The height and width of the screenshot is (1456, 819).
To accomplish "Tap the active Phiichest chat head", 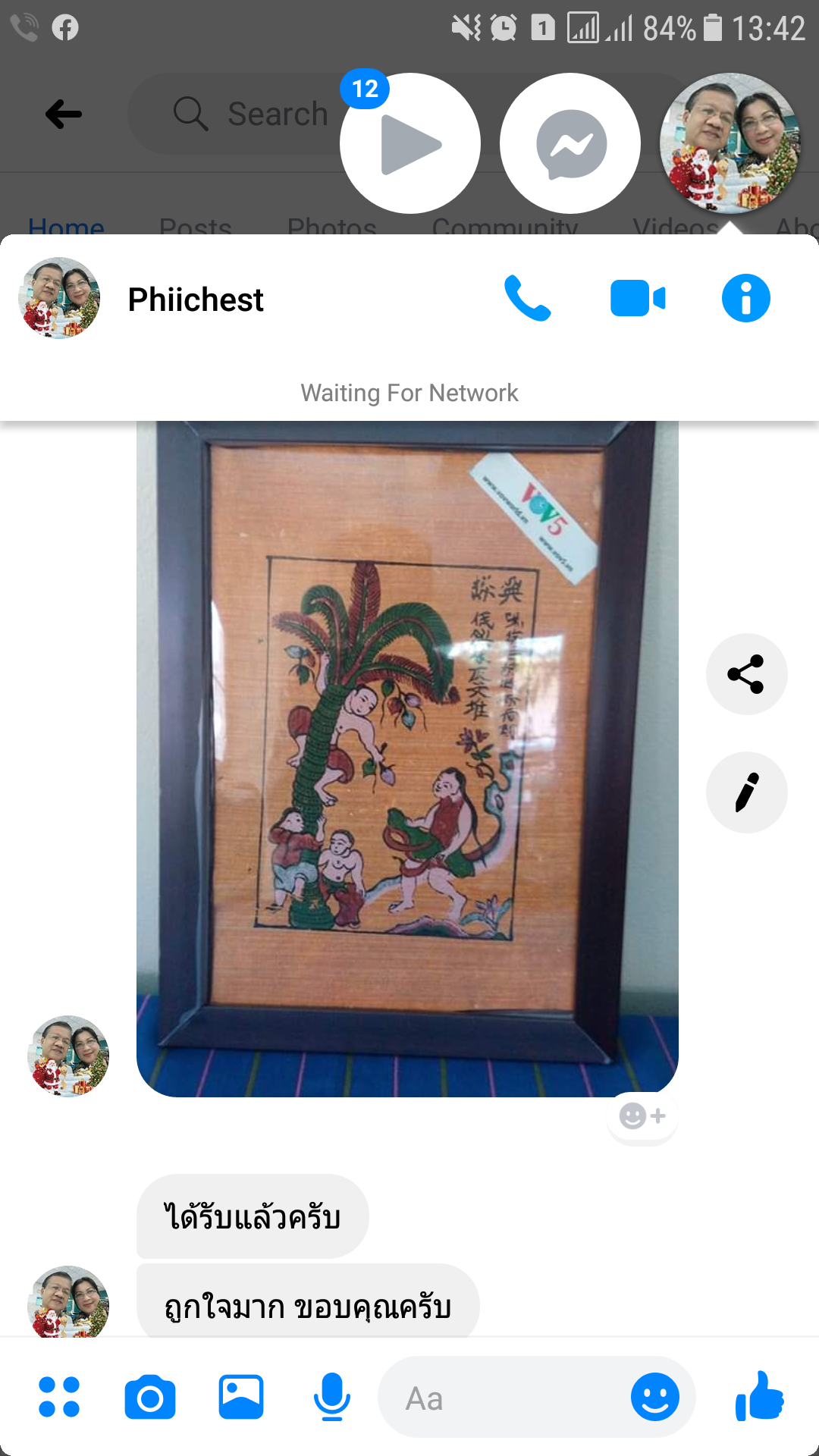I will [730, 143].
